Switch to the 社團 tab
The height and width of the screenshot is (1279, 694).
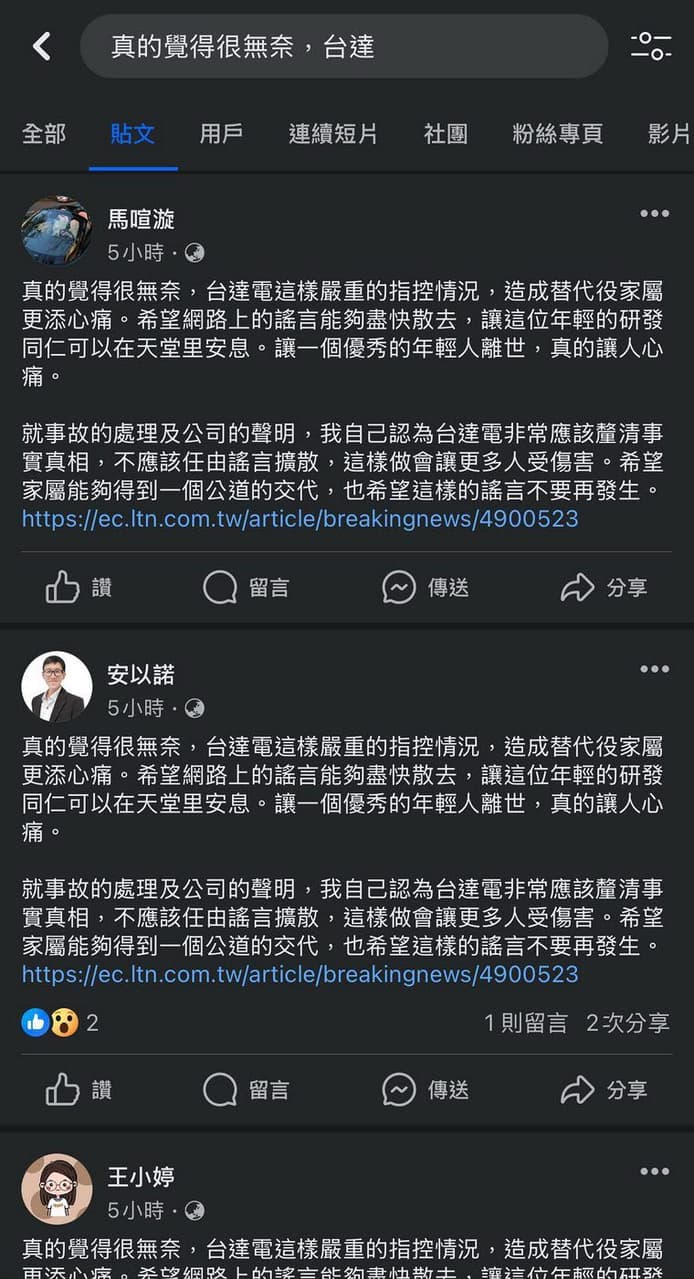[445, 134]
